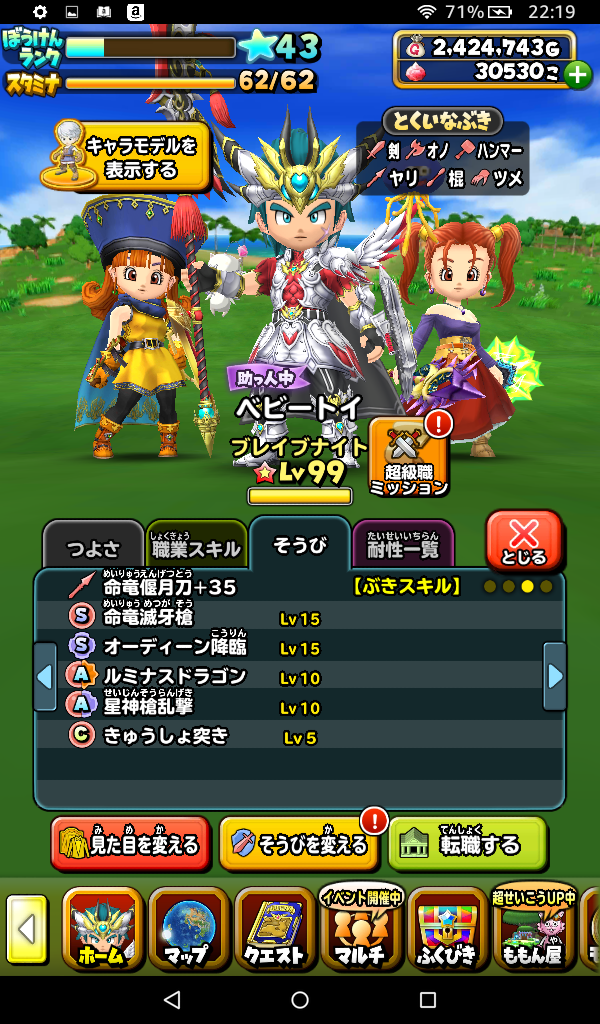Viewport: 600px width, 1024px height.
Task: Close panel with とじる button
Action: tap(523, 541)
